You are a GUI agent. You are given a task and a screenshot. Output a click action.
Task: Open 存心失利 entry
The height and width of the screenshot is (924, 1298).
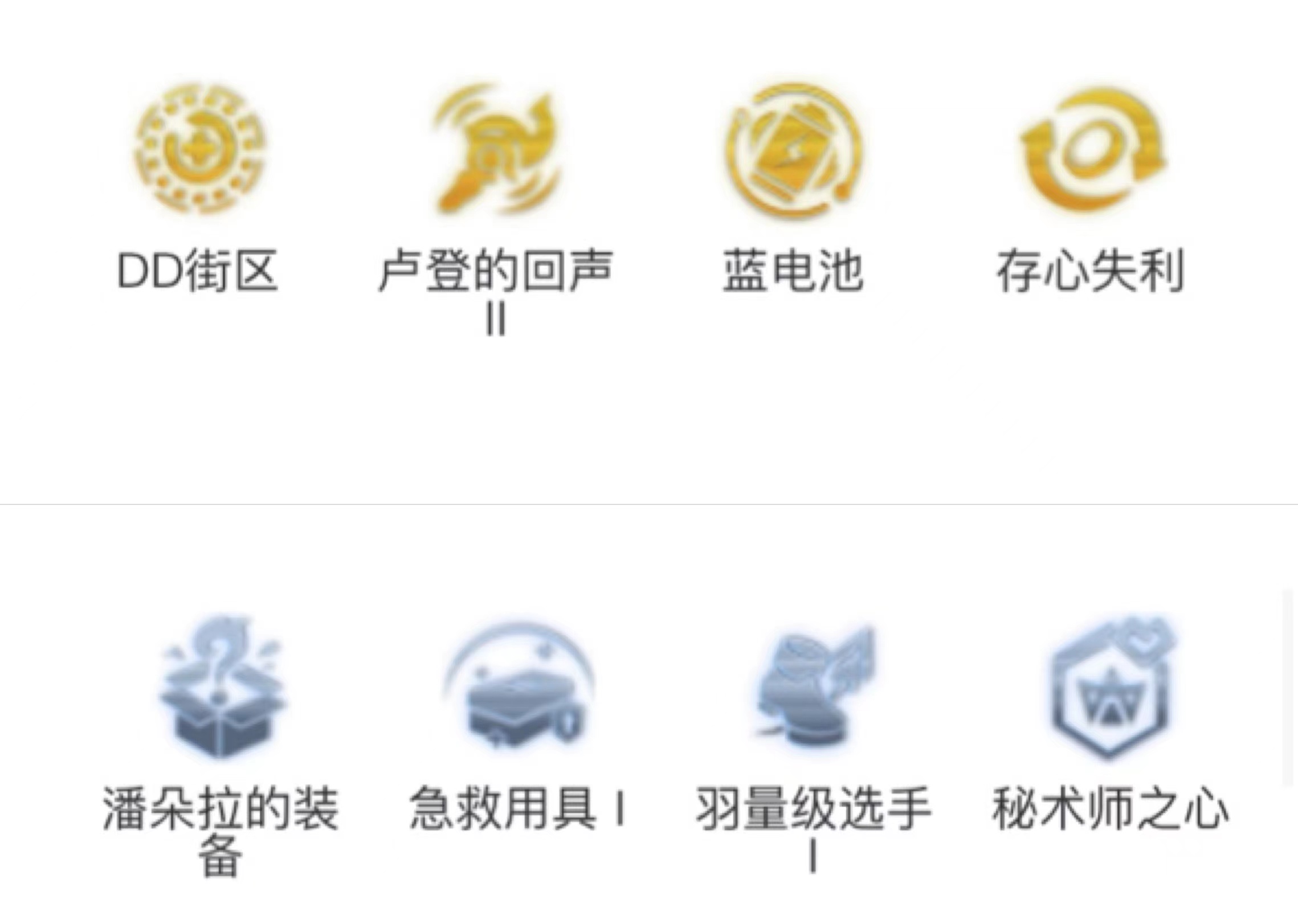tap(1089, 149)
